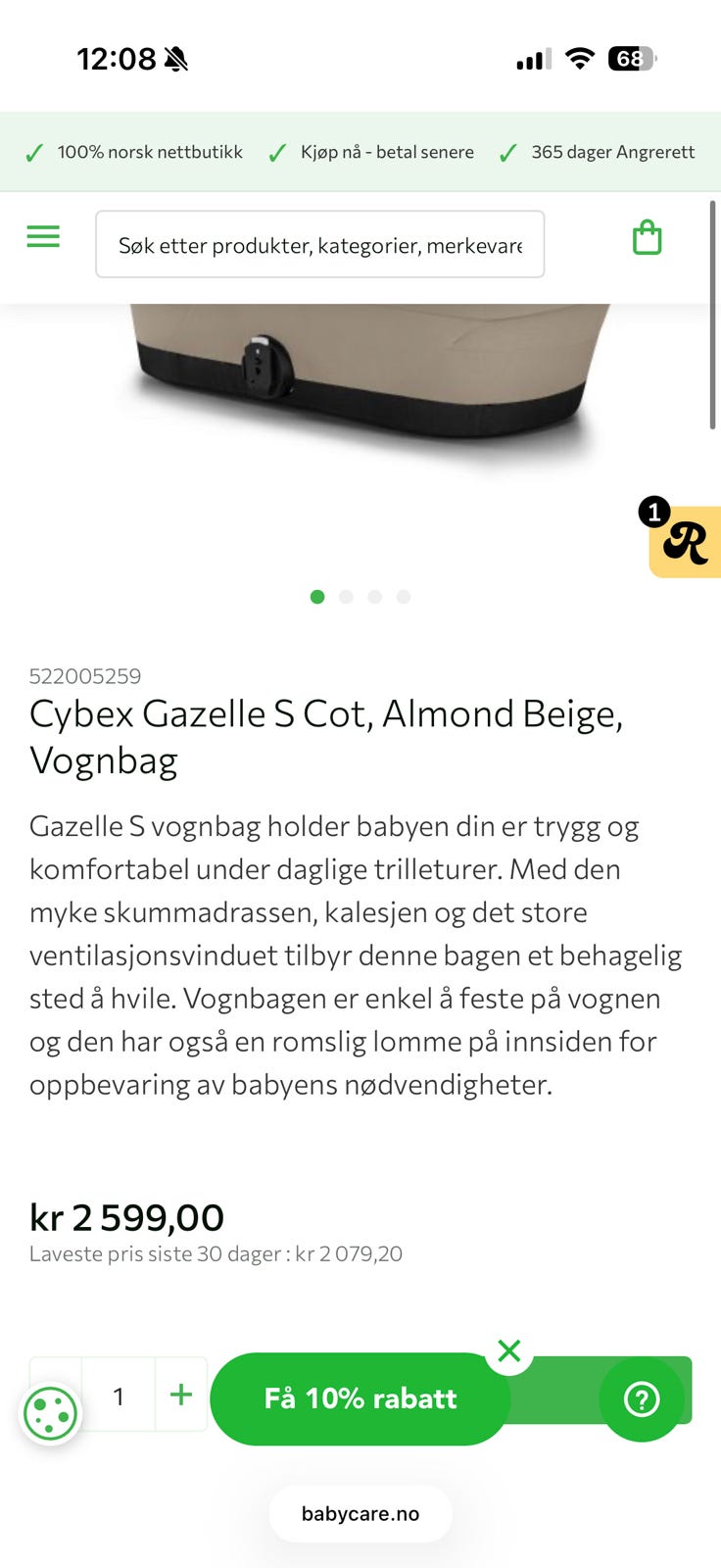Click the checkmark beside Kjøp nå - betal senere

pos(275,153)
